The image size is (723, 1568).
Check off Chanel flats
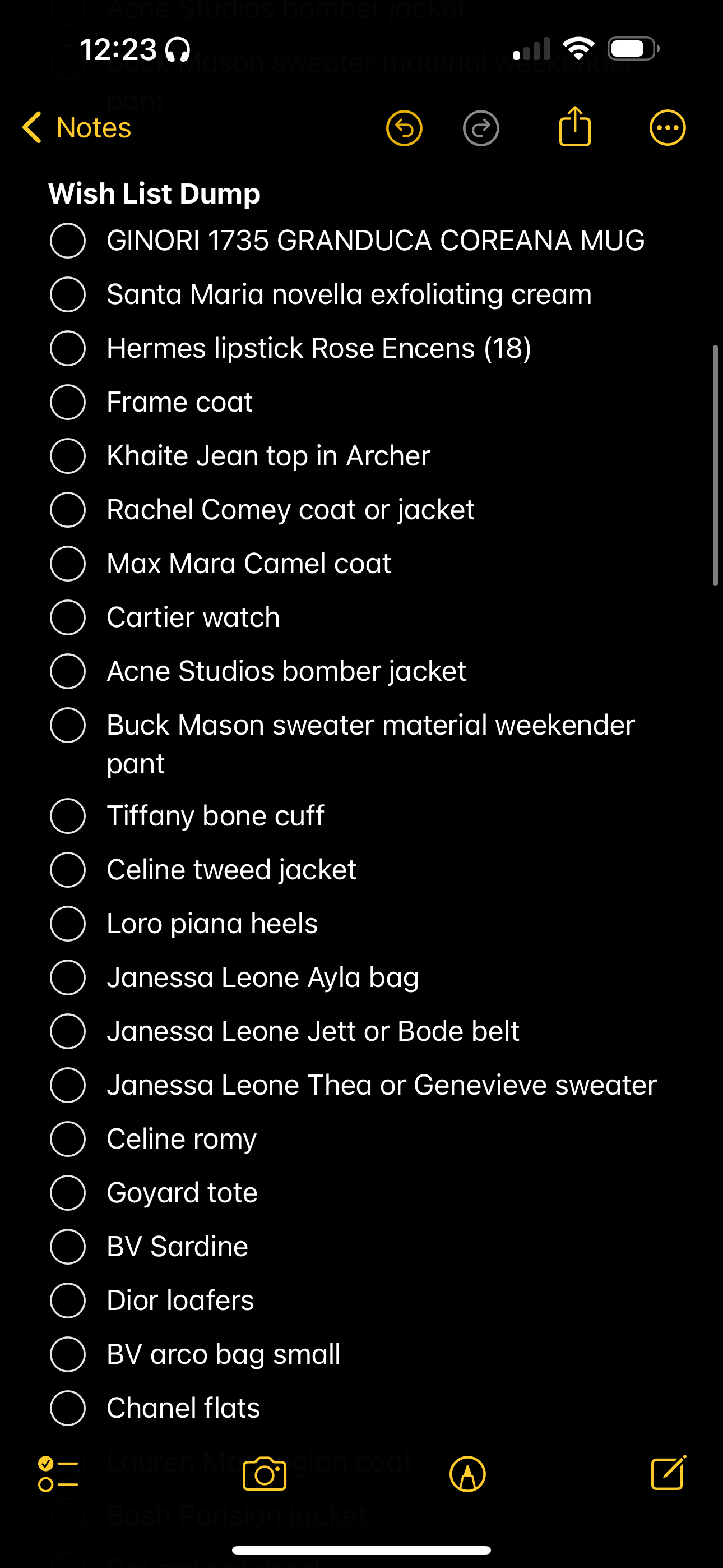[68, 1408]
